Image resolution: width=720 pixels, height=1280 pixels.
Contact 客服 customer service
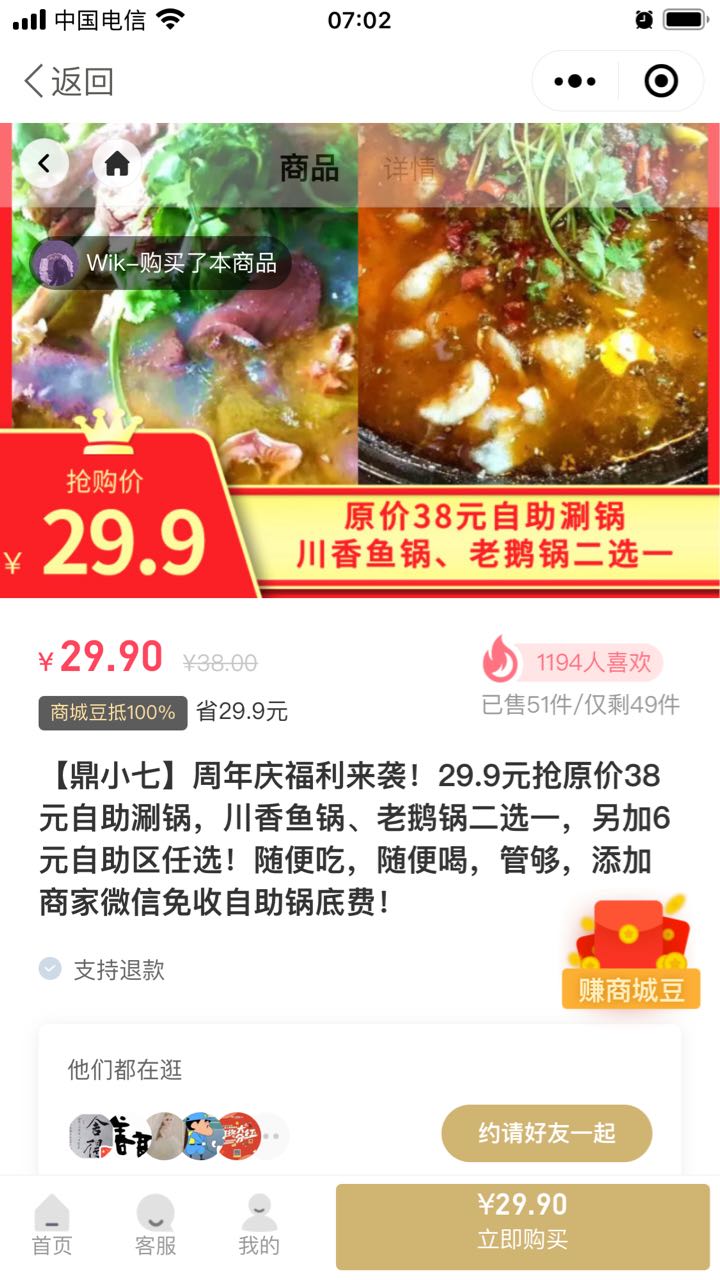pos(156,1226)
